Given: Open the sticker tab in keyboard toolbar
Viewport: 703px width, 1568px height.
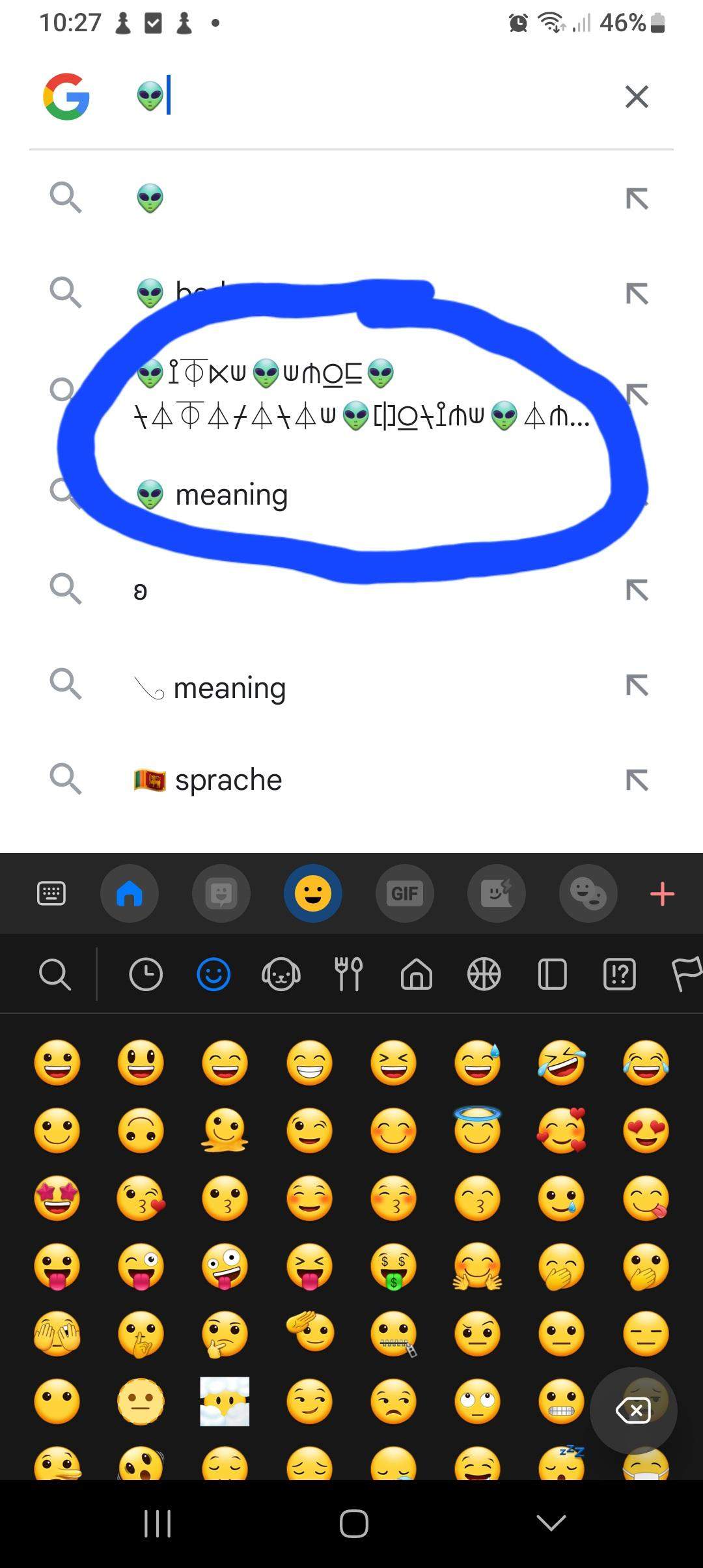Looking at the screenshot, I should 221,893.
